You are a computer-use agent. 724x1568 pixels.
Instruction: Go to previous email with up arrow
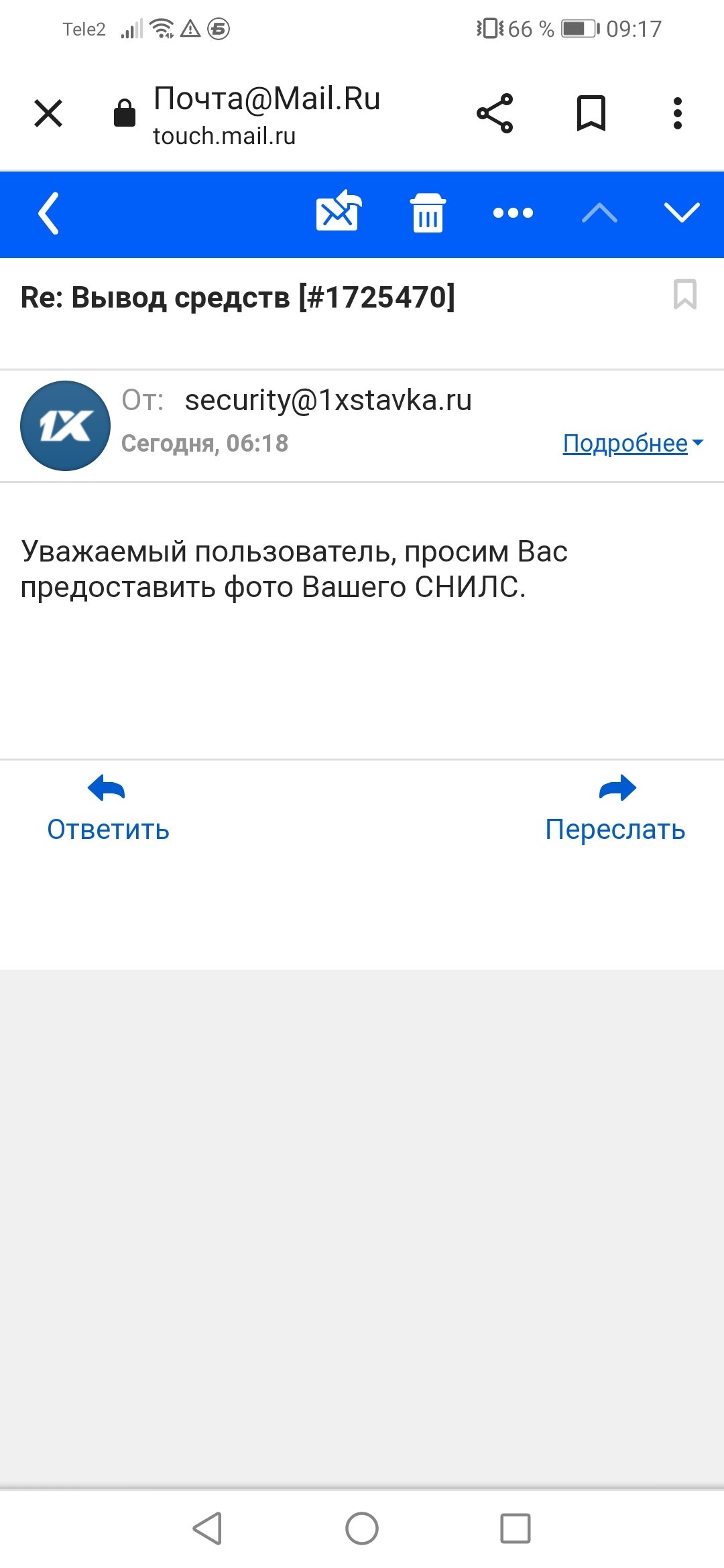point(599,213)
